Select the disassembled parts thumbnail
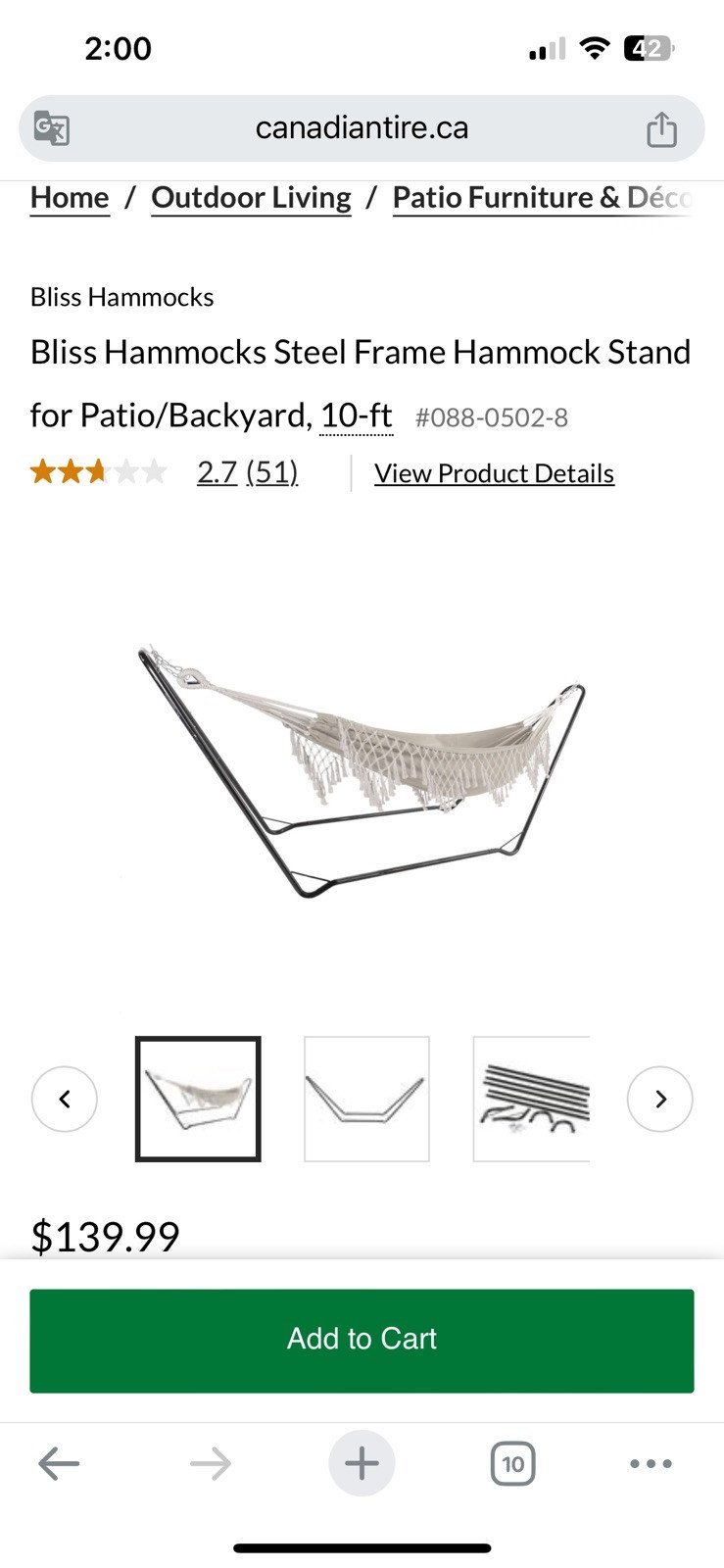The image size is (724, 1568). point(532,1099)
